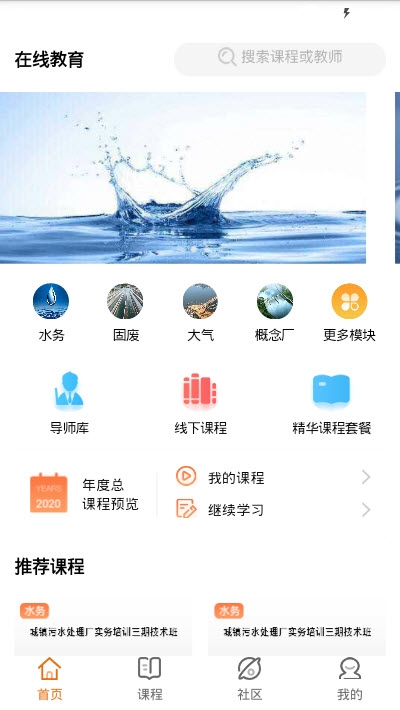Switch to the 社区 tab
Image resolution: width=400 pixels, height=710 pixels.
pyautogui.click(x=250, y=679)
